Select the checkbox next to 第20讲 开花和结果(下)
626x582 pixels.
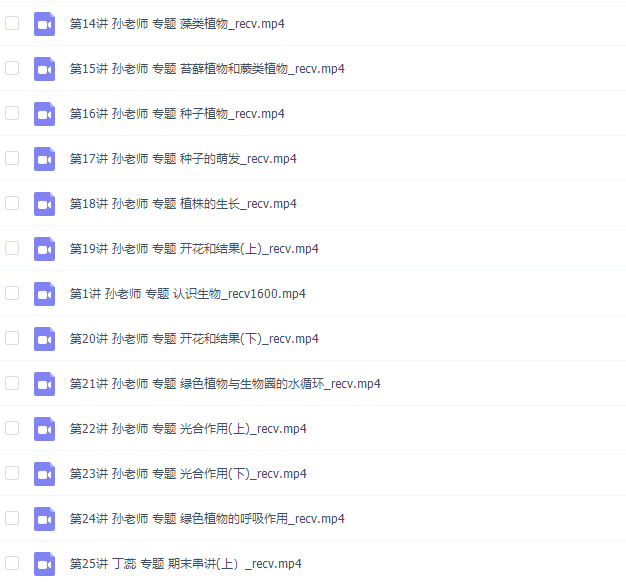[12, 338]
